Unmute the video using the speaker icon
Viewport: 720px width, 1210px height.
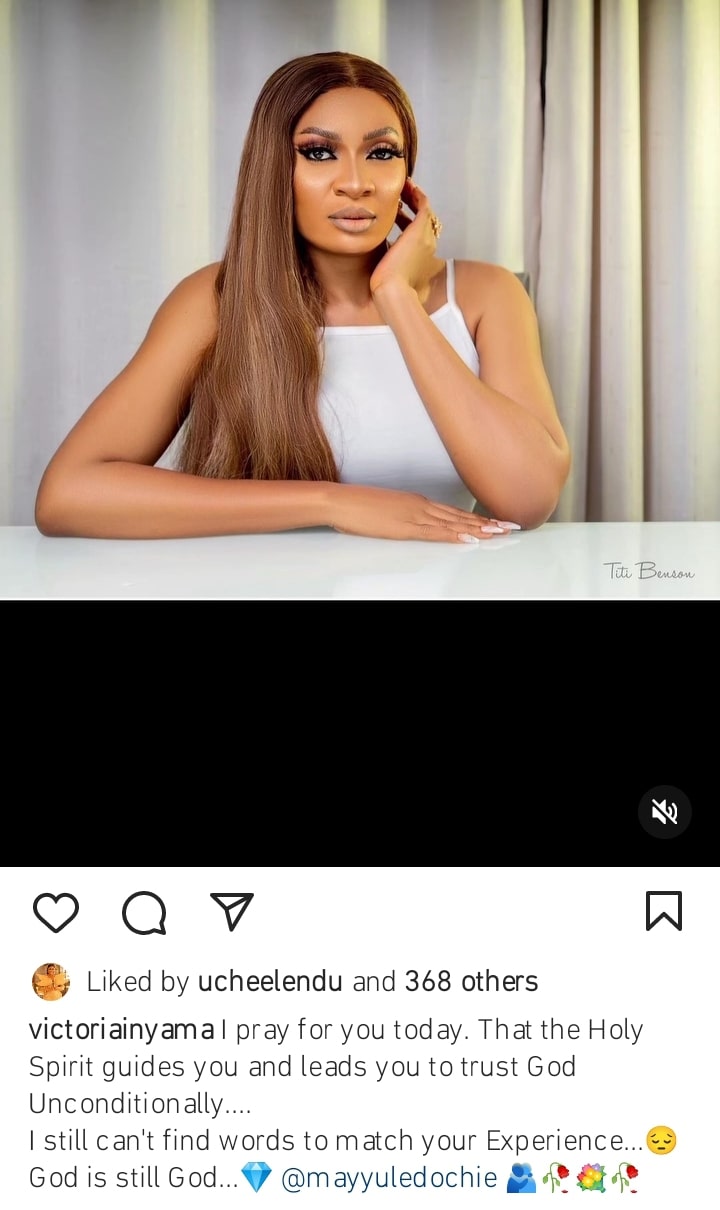[x=665, y=811]
